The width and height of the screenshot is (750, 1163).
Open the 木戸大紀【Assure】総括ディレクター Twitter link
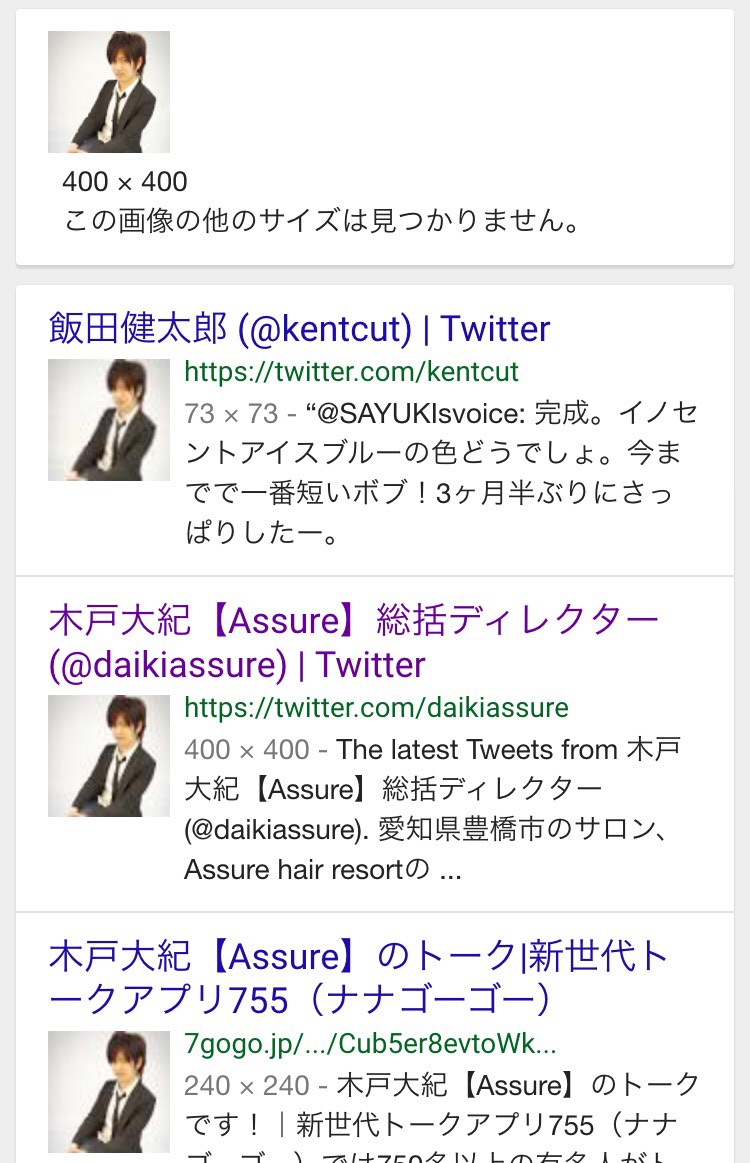pos(353,642)
